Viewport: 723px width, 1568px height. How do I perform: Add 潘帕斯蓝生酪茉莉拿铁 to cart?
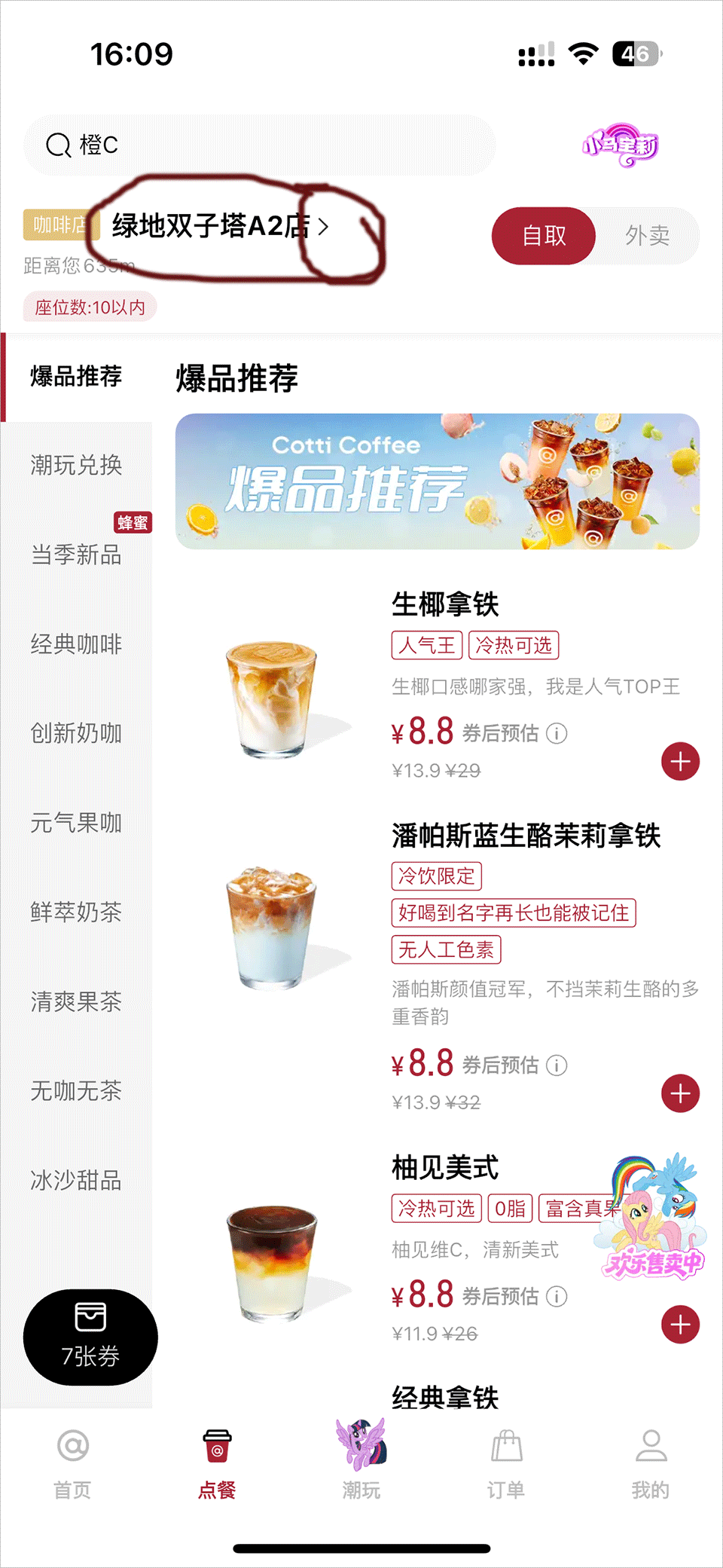pos(680,1093)
